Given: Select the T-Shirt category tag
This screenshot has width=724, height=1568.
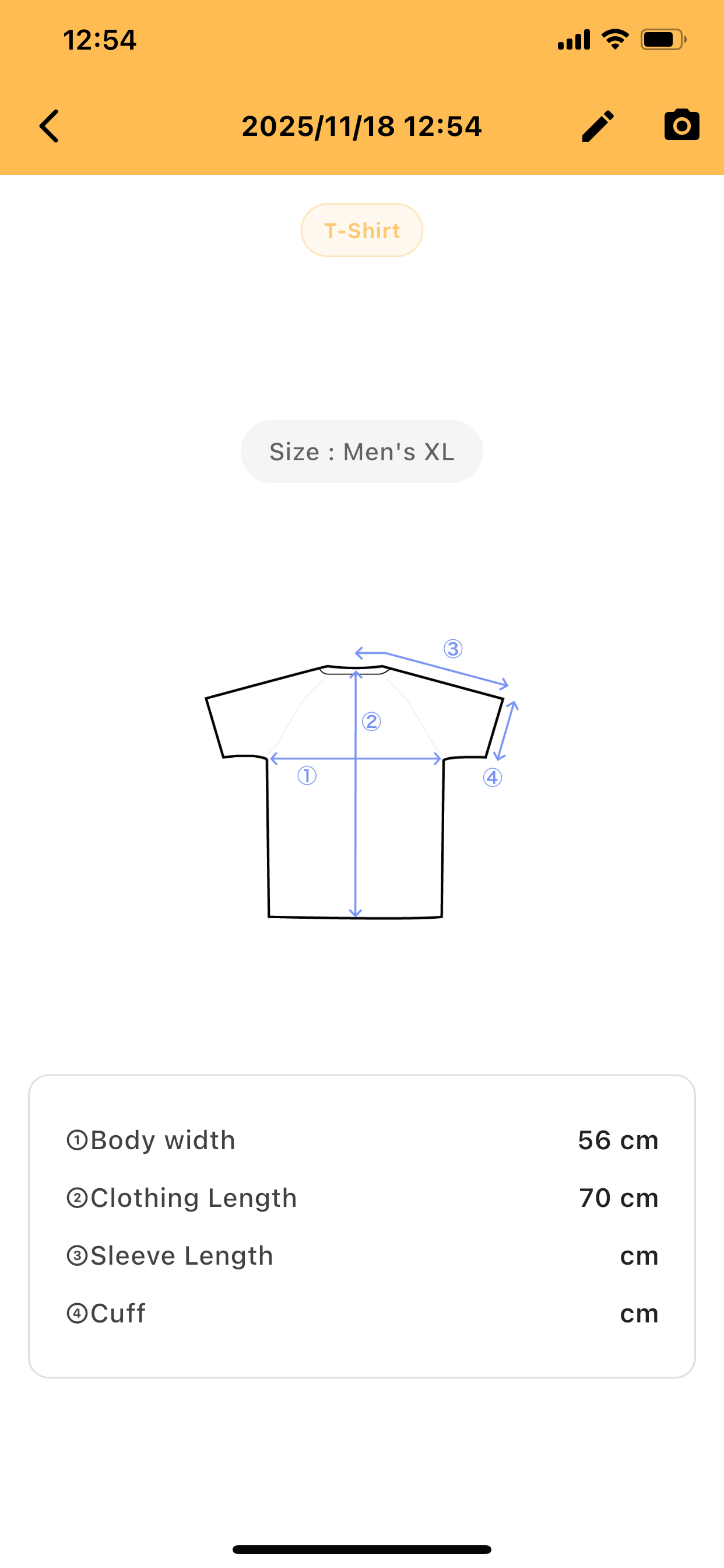Looking at the screenshot, I should (361, 230).
